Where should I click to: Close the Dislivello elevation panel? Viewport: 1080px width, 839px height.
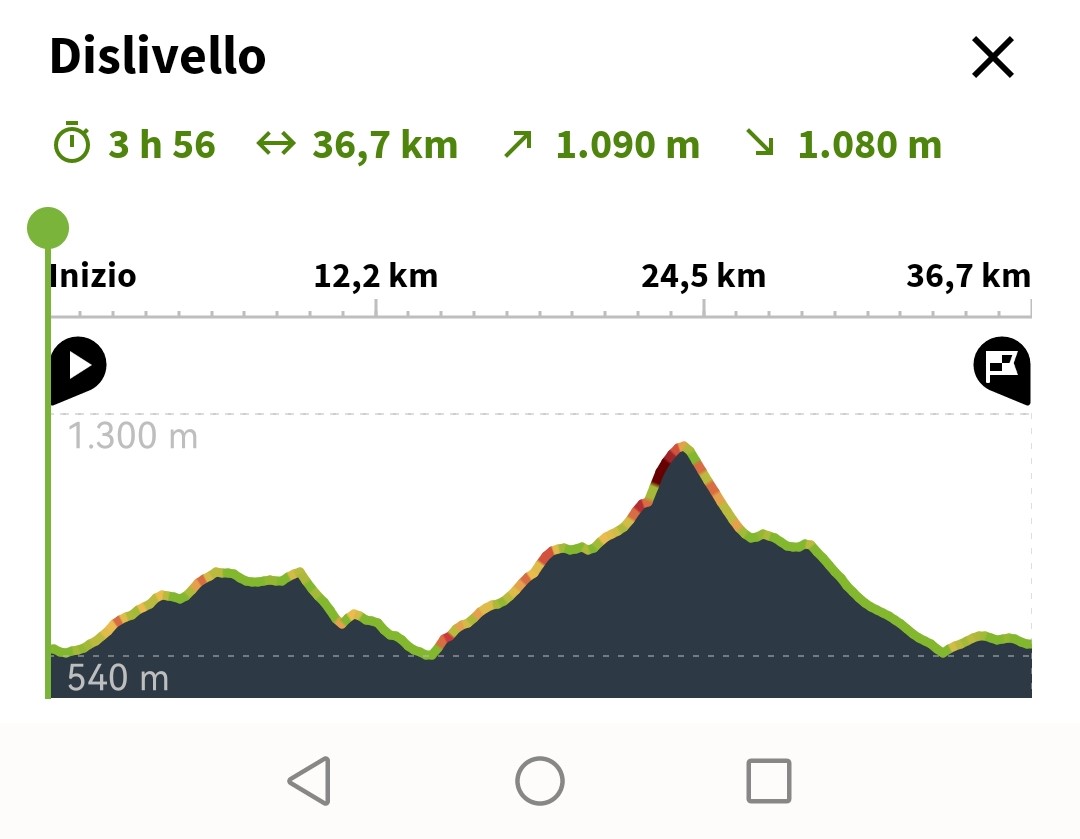click(993, 58)
